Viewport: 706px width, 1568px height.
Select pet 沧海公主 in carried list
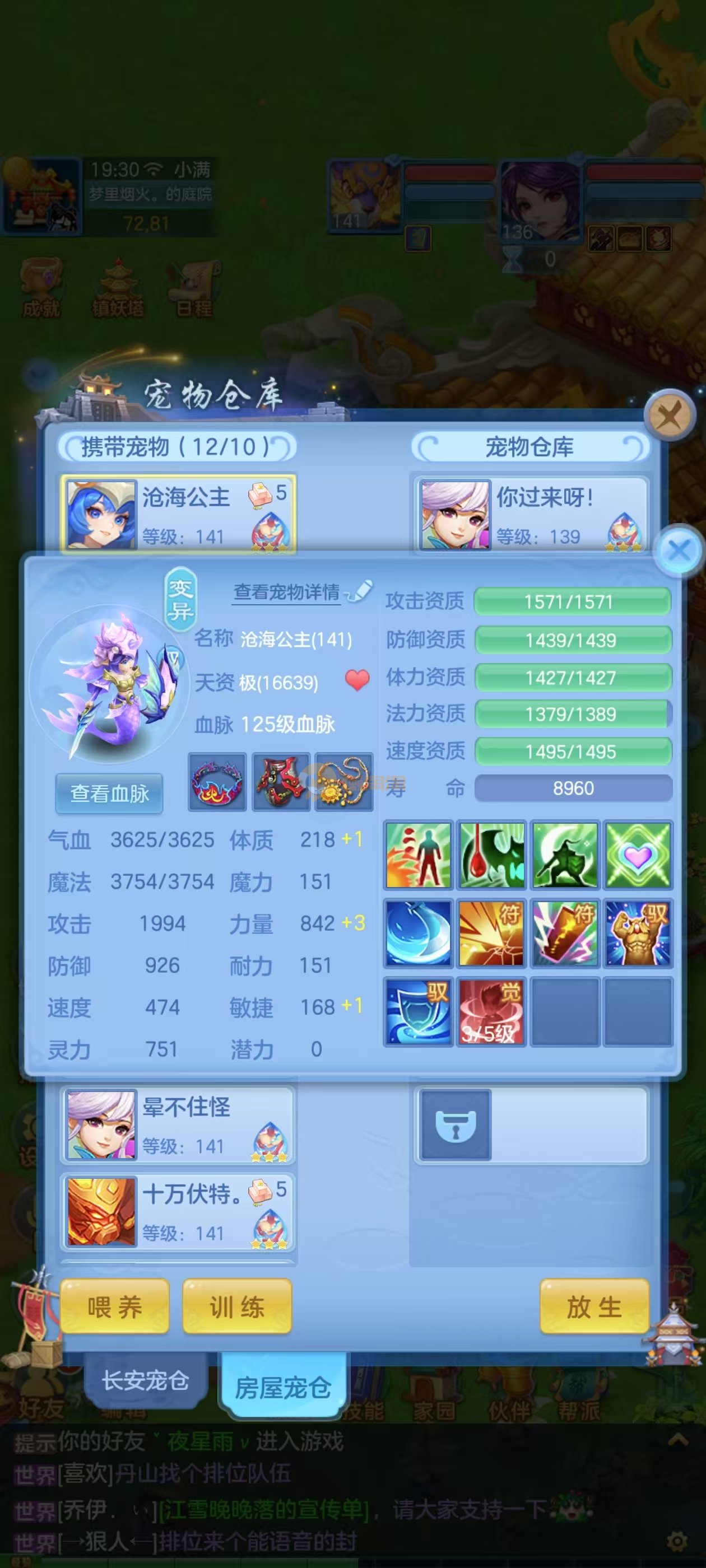(178, 514)
